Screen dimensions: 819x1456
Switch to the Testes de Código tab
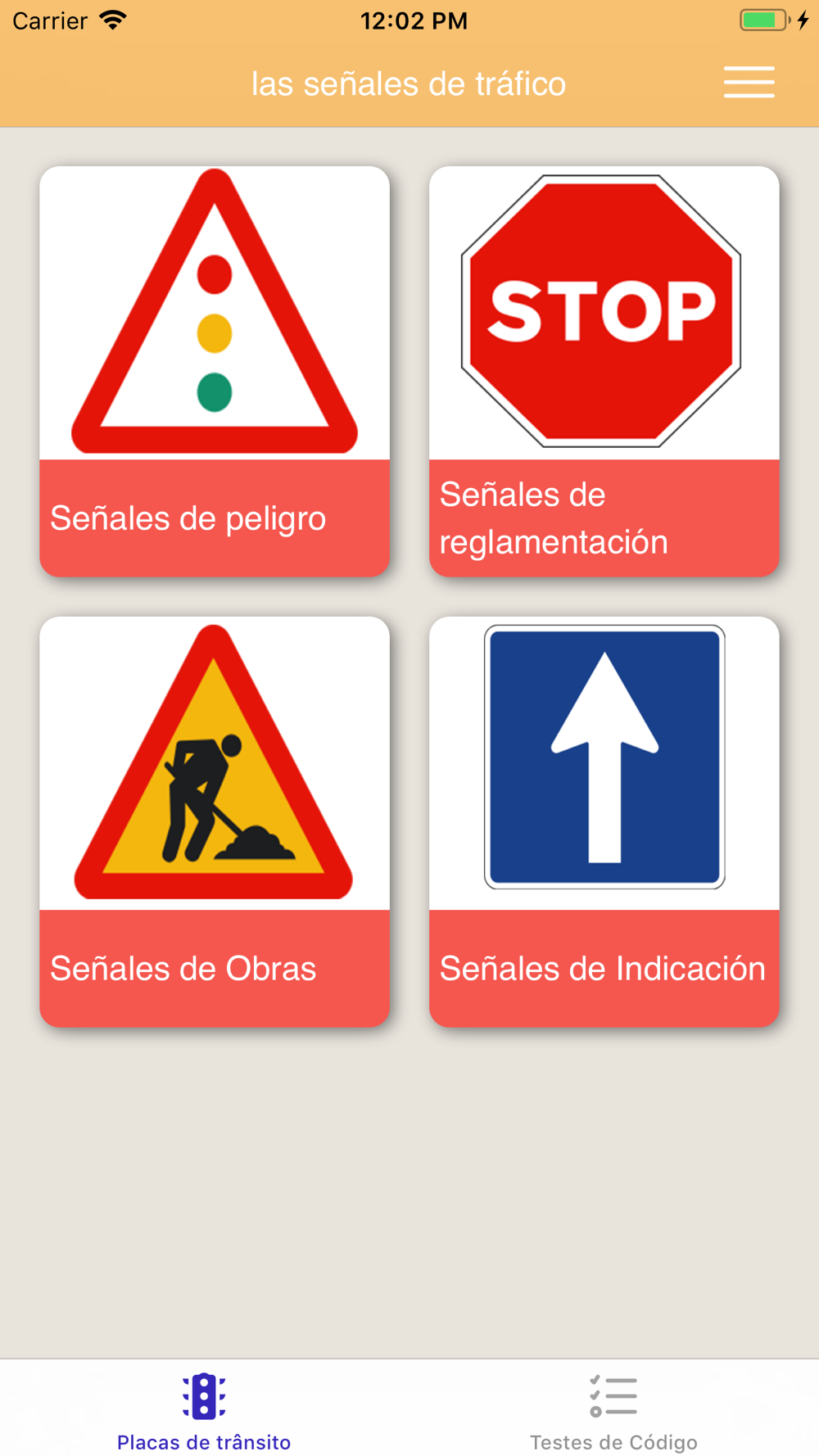[613, 1412]
